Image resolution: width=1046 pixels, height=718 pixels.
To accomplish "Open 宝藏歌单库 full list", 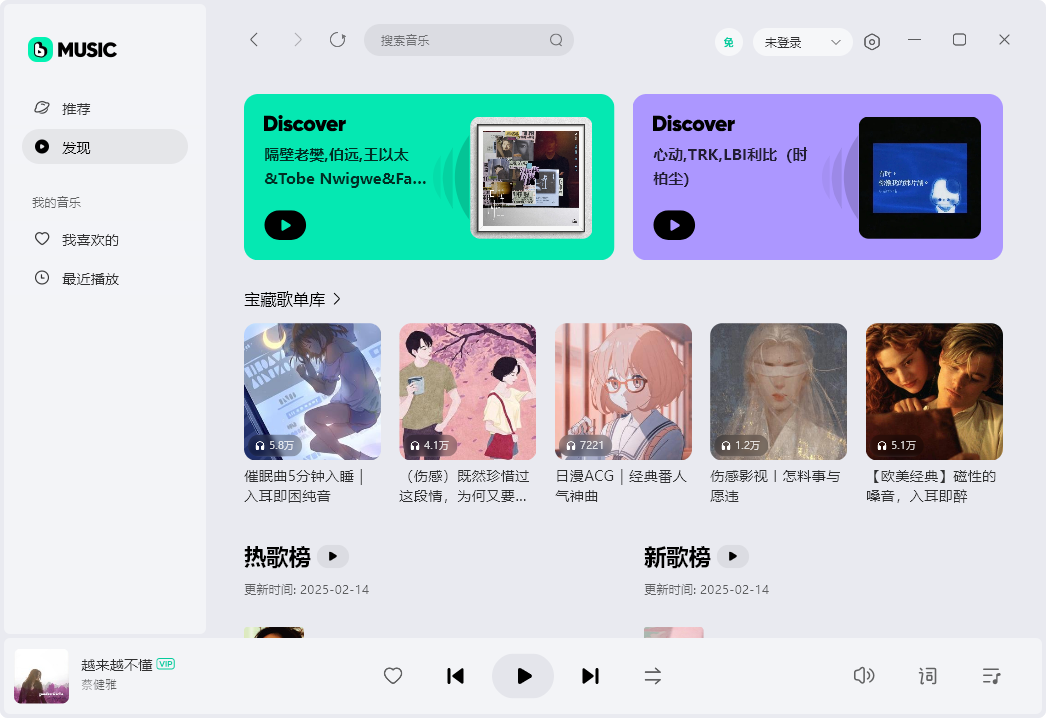I will [293, 299].
